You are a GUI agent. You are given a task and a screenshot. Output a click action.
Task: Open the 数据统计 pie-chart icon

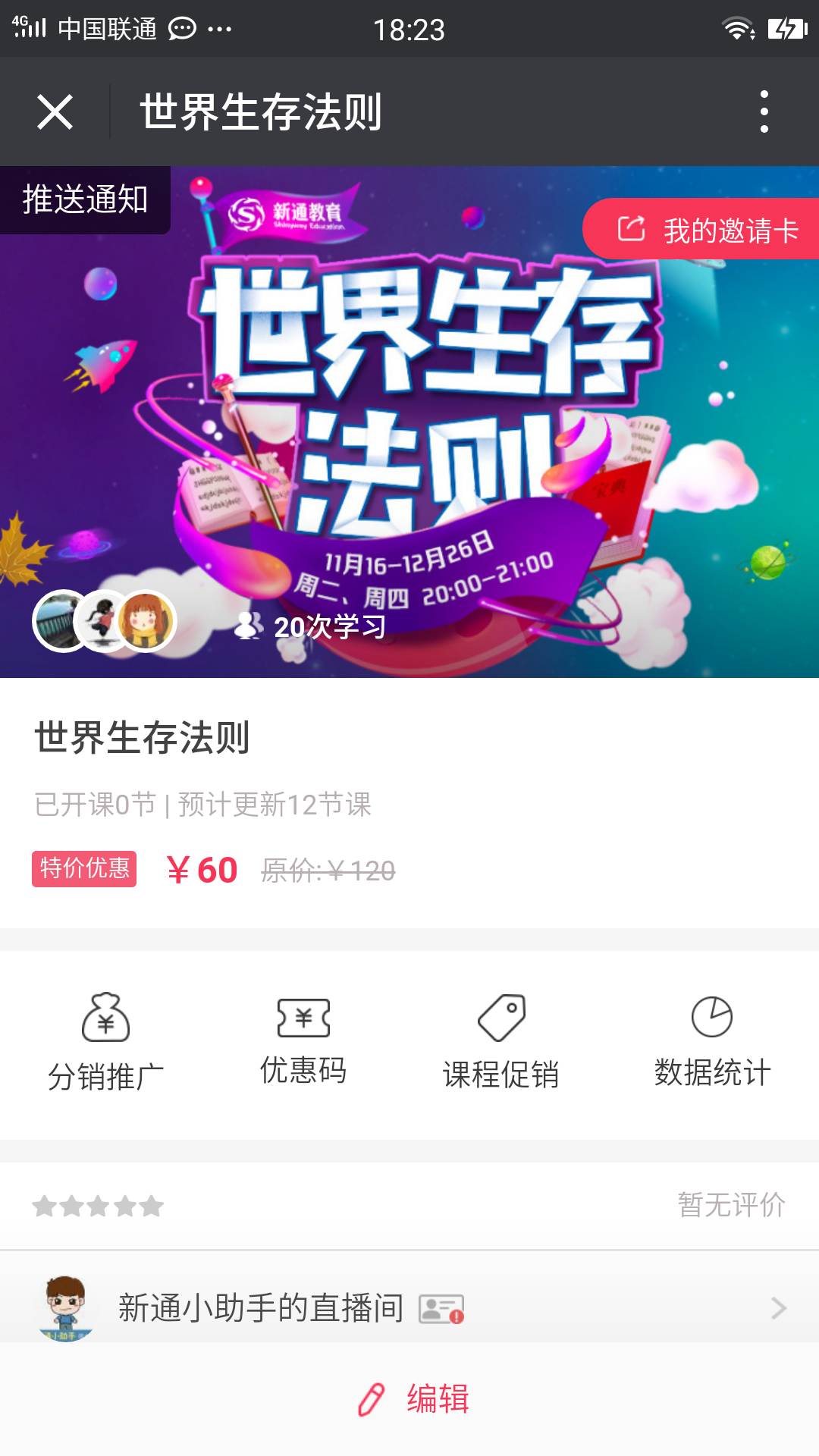[x=711, y=1016]
